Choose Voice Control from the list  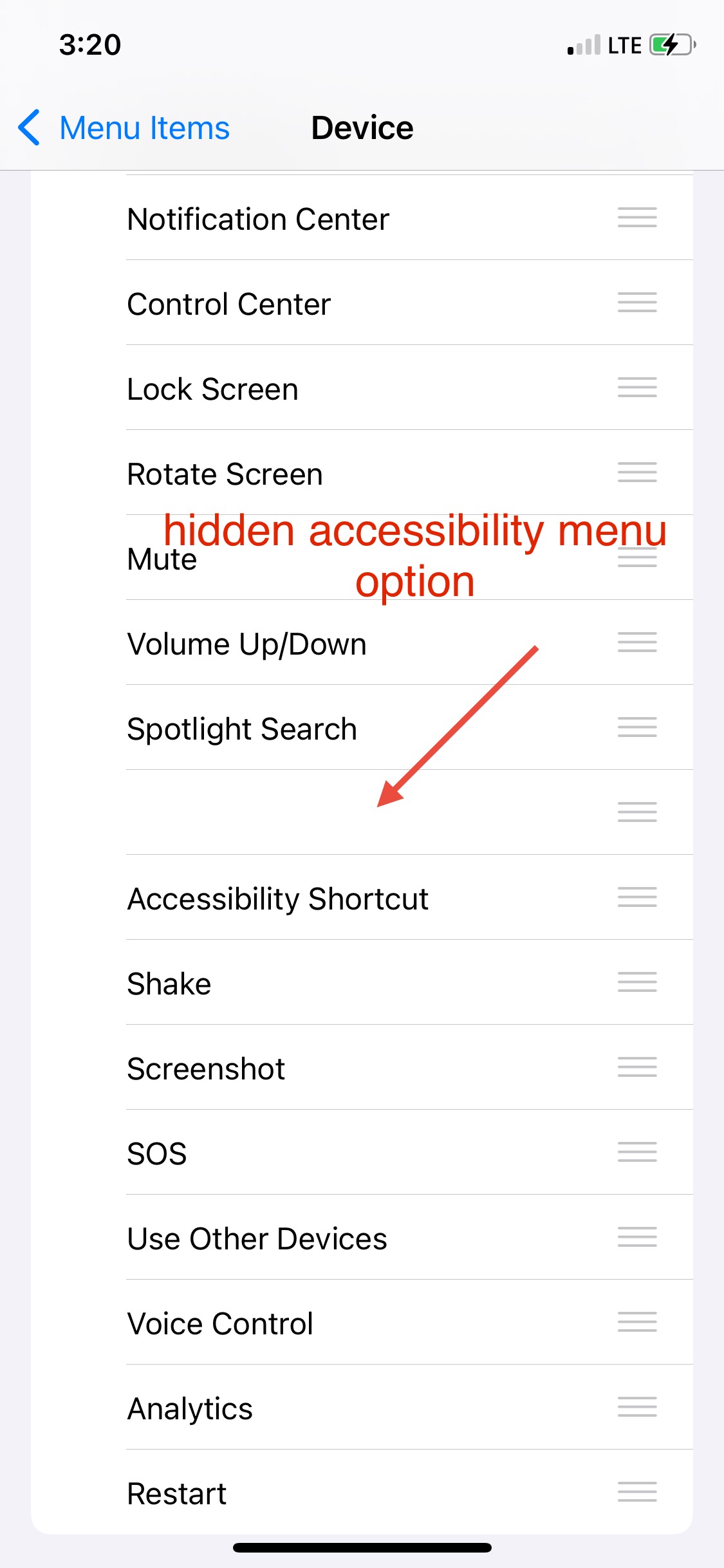pyautogui.click(x=362, y=1322)
